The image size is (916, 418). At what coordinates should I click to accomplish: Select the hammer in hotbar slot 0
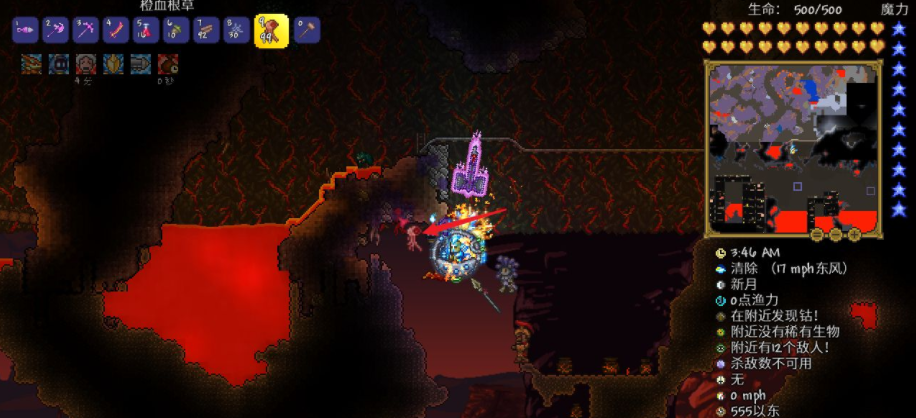[x=305, y=30]
